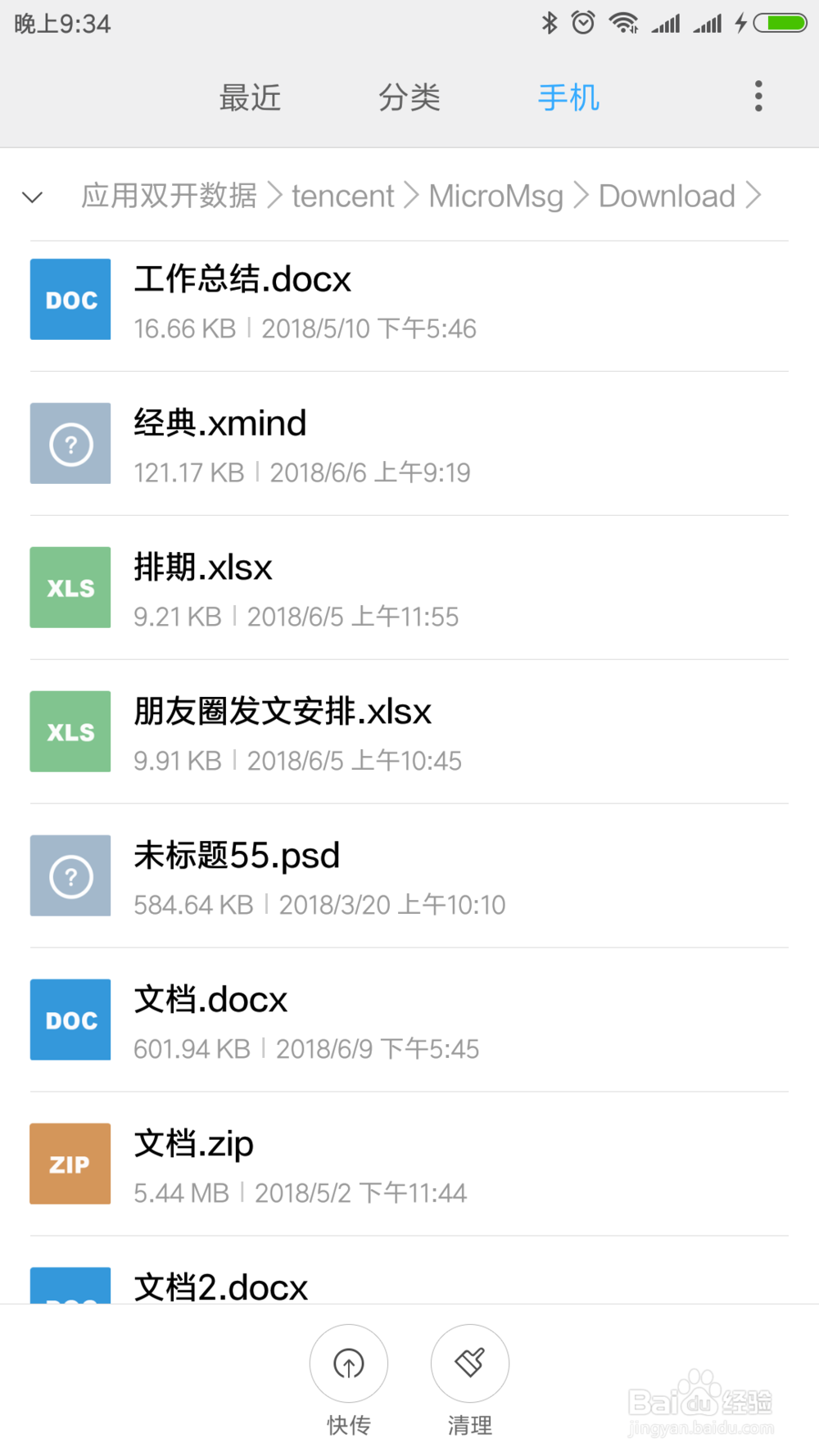Open the three-dot overflow menu

pos(758,97)
